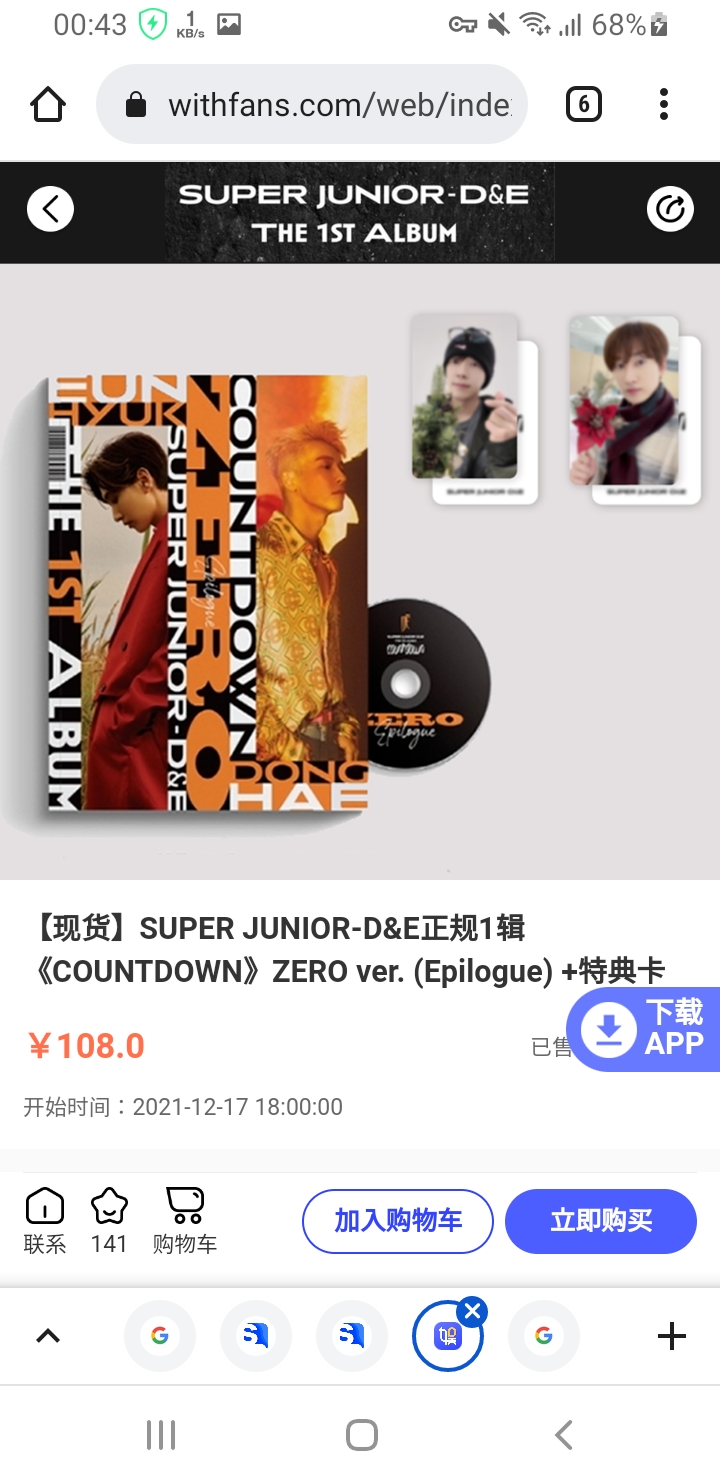Tap the system back button
This screenshot has height=1480, width=720.
(x=564, y=1435)
